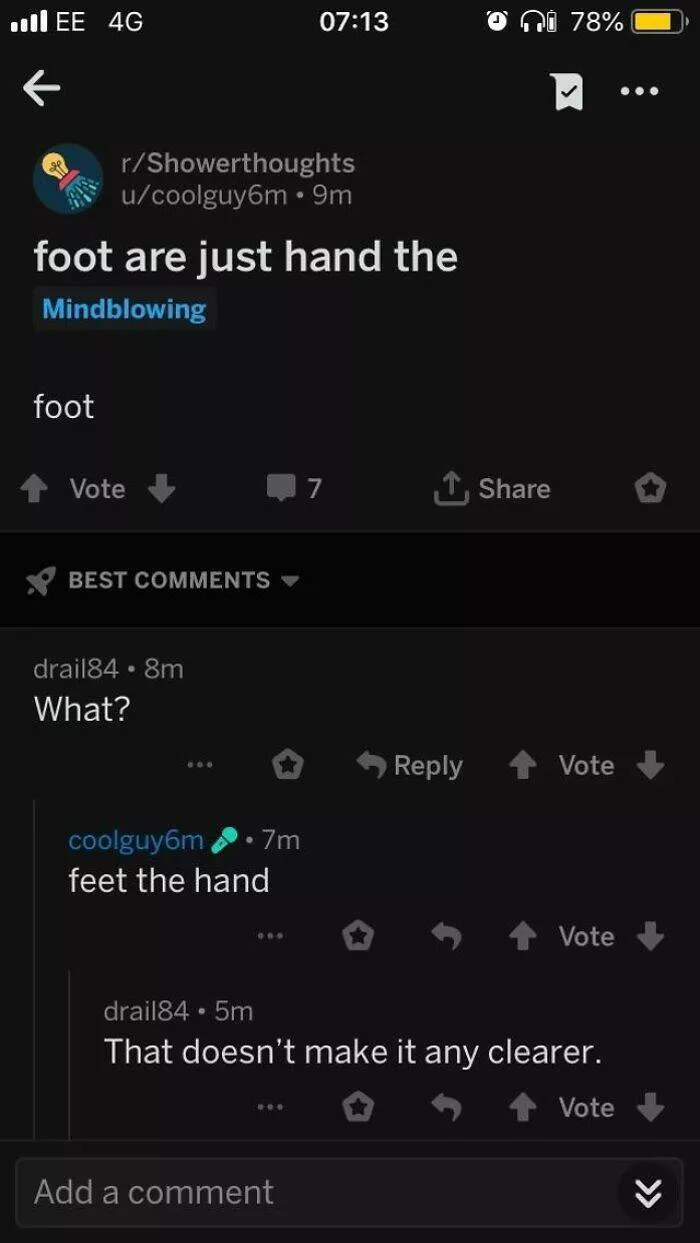Downvote "That doesn't make it any clearer" comment
Viewport: 700px width, 1243px height.
650,1107
